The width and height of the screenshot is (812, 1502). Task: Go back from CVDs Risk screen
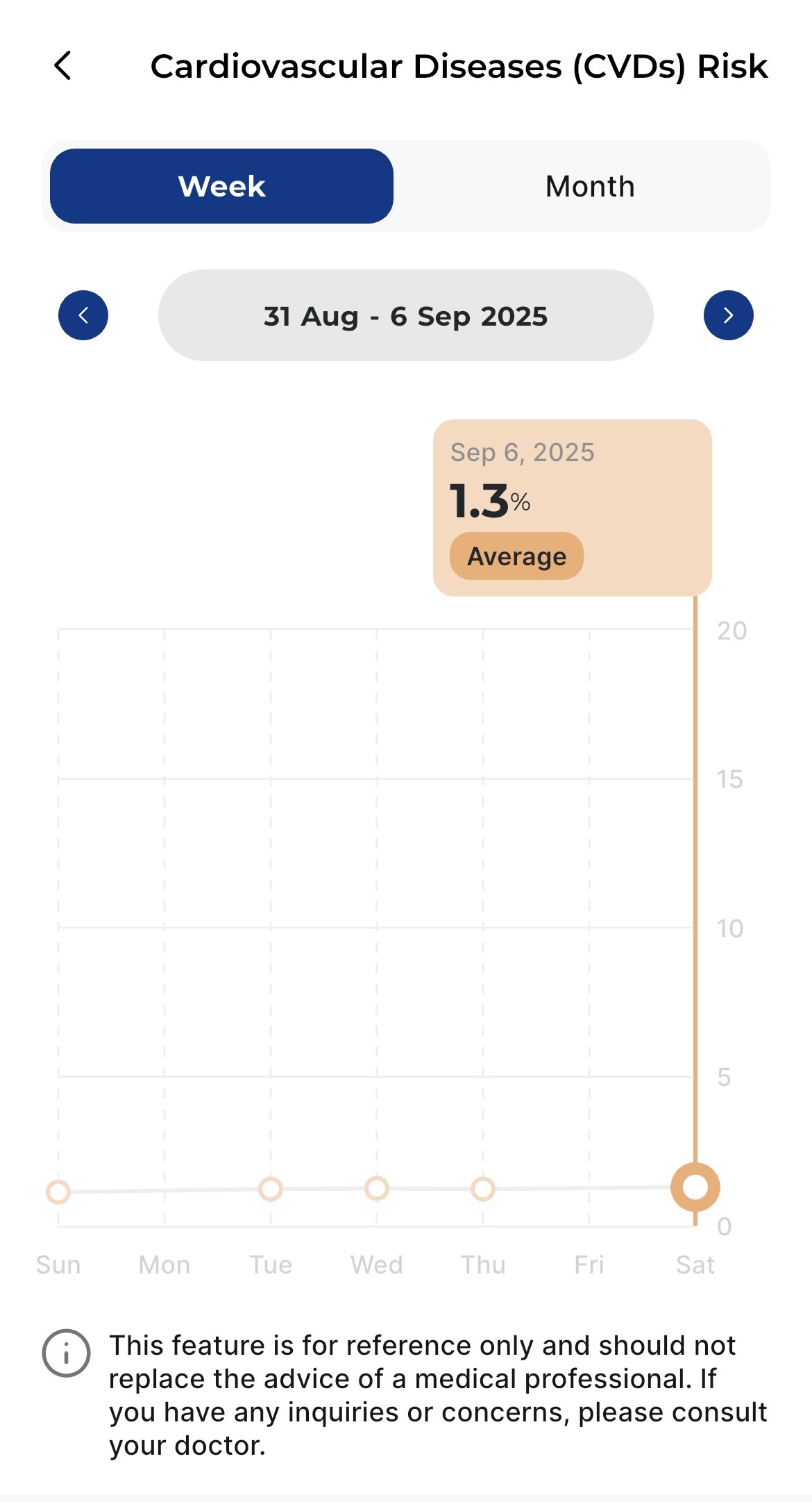pyautogui.click(x=63, y=67)
